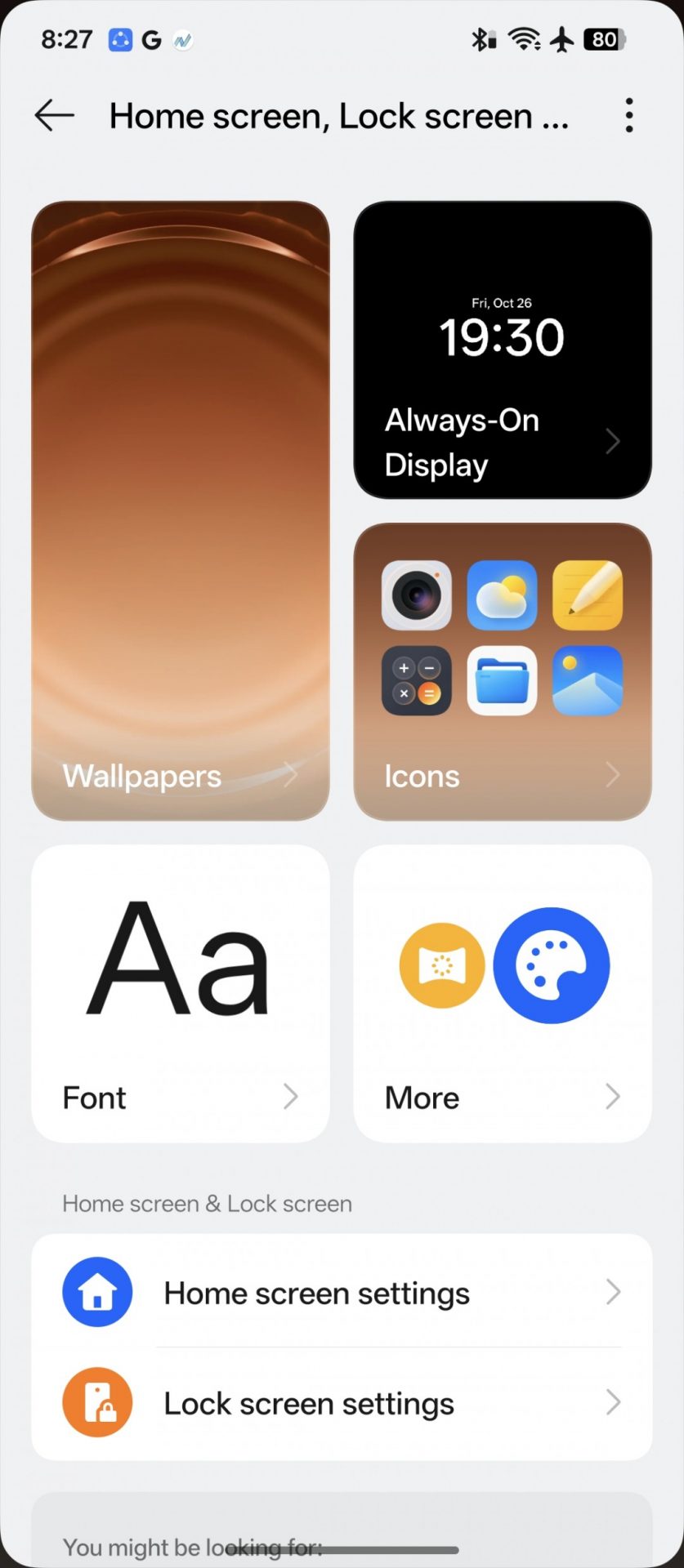Open the three-dot overflow menu
Image resolution: width=684 pixels, height=1568 pixels.
pos(628,116)
